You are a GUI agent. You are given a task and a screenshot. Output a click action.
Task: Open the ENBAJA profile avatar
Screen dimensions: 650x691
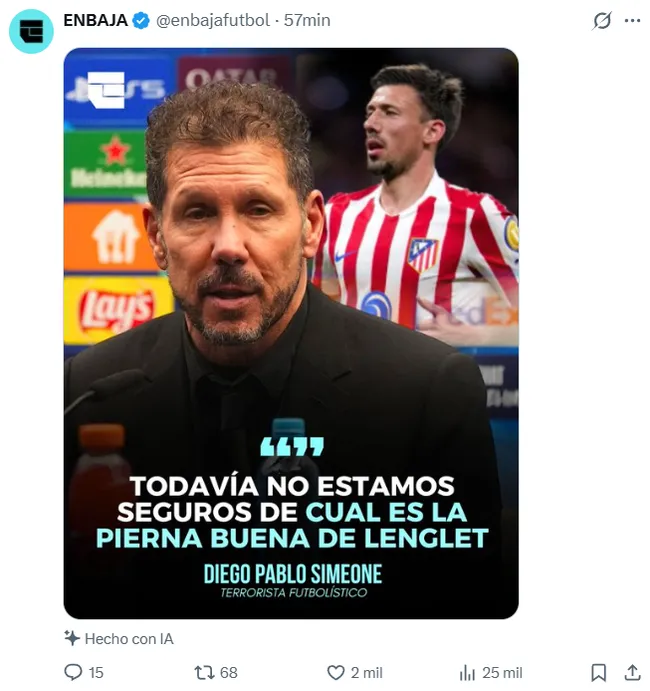click(31, 31)
